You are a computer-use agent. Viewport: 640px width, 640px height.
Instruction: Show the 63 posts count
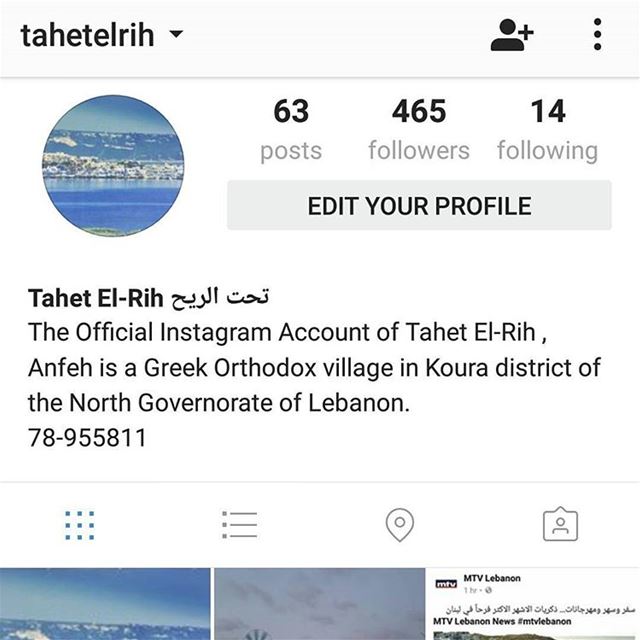291,130
